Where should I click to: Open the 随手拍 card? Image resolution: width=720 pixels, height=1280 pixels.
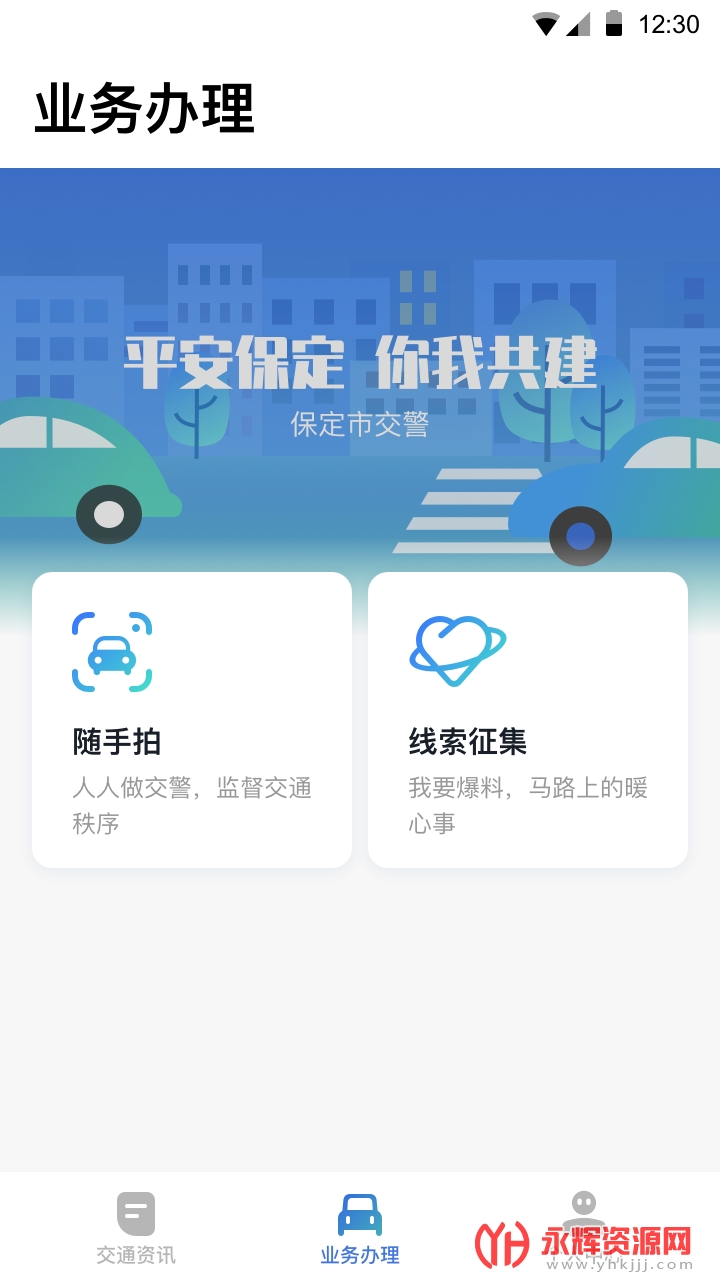(x=191, y=719)
